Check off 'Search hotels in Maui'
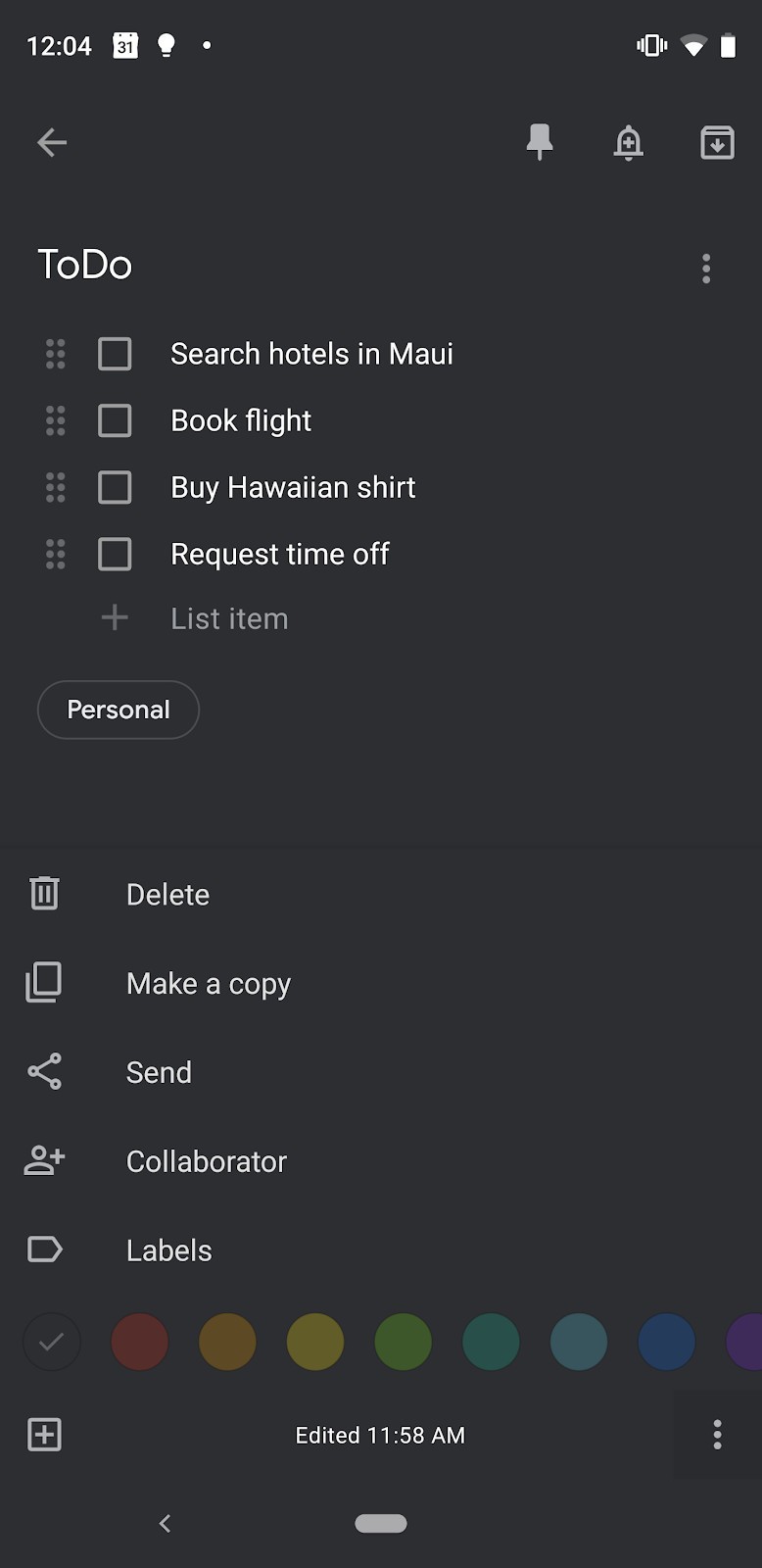 (115, 355)
